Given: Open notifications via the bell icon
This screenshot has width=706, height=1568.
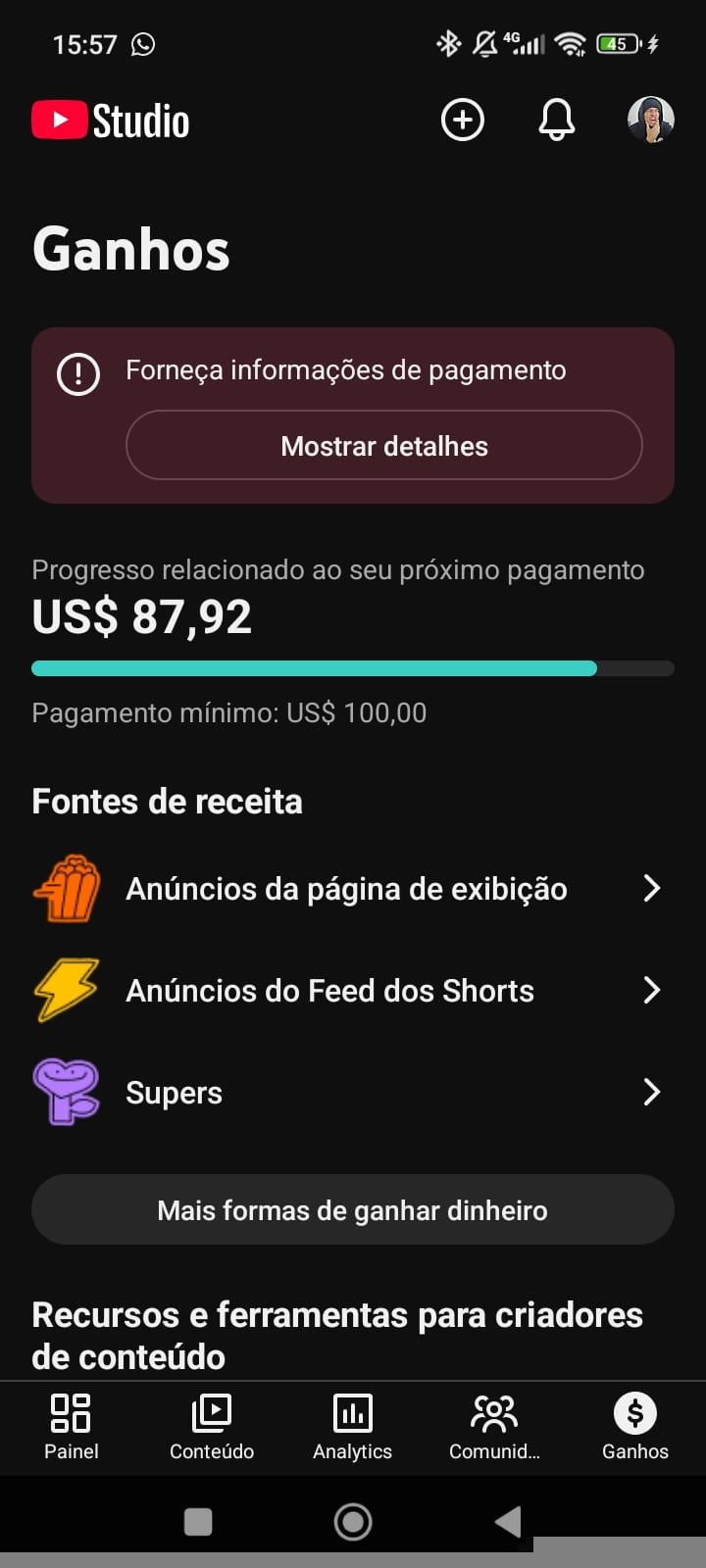Looking at the screenshot, I should (x=556, y=120).
